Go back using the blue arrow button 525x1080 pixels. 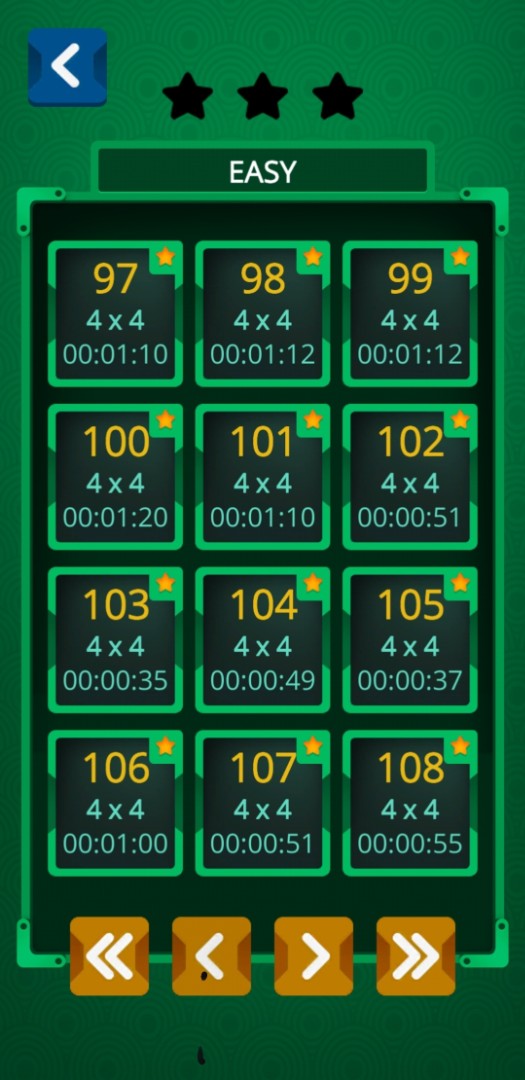click(x=67, y=67)
